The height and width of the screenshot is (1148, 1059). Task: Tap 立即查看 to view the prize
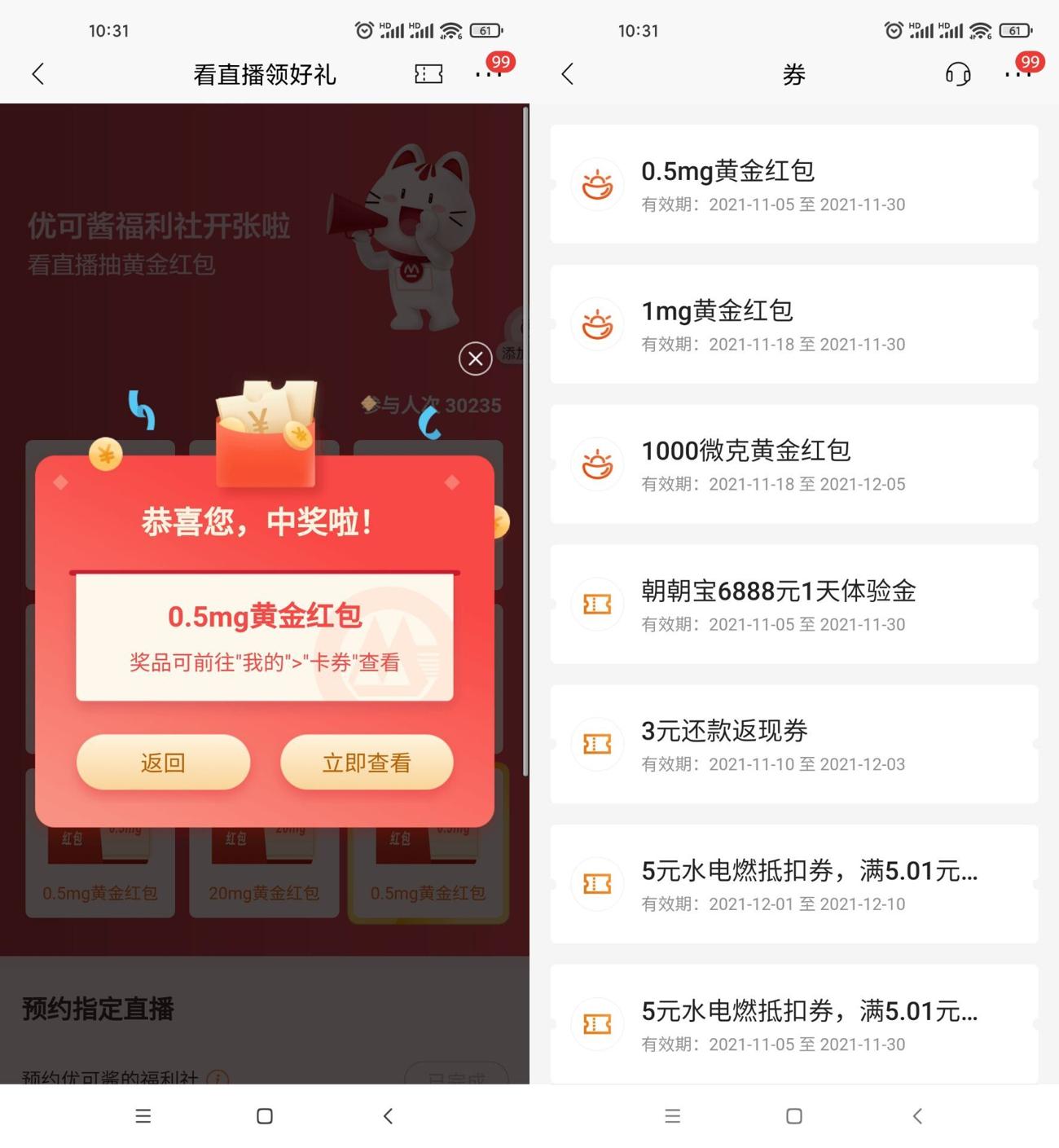[x=367, y=763]
